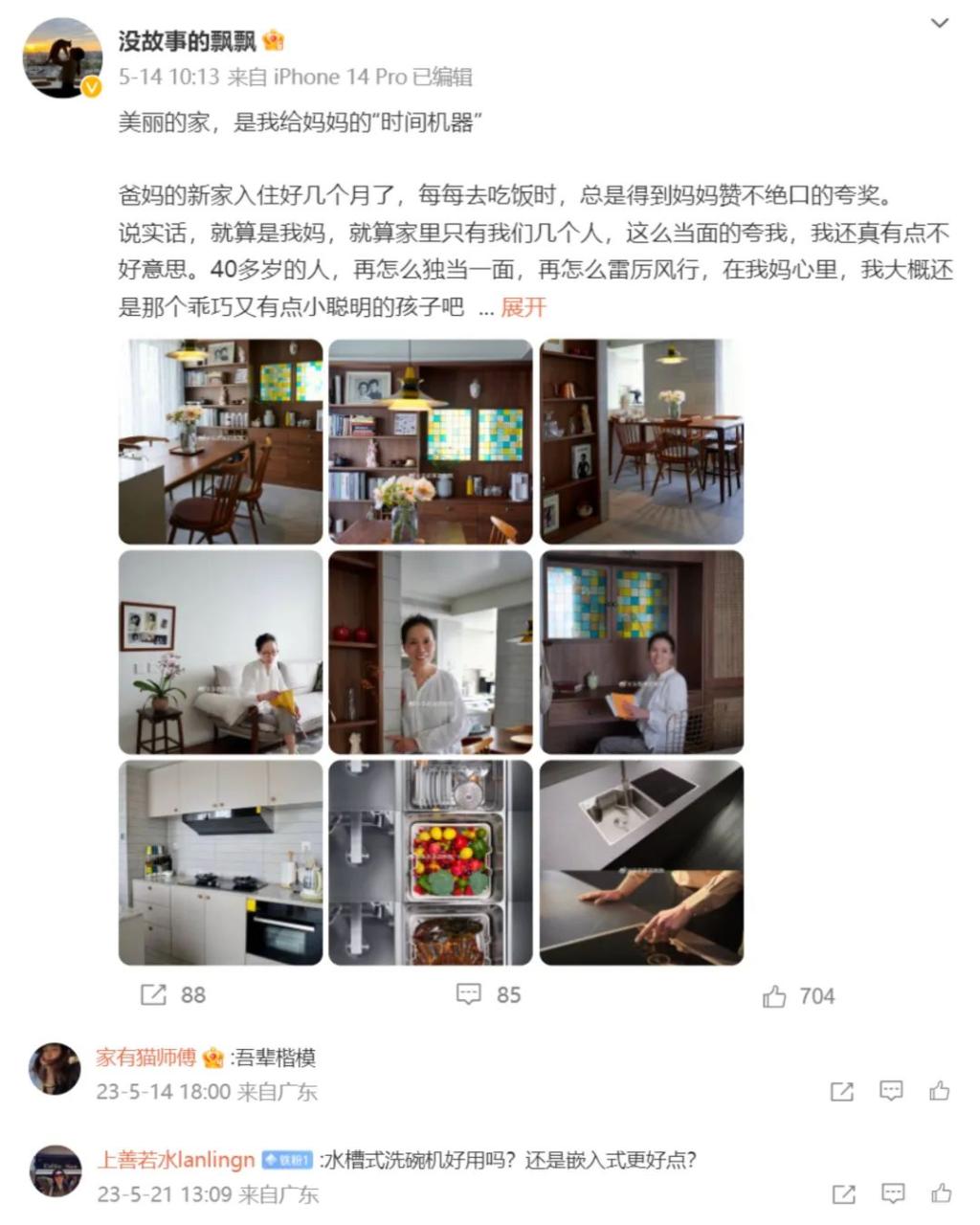View the photo of the woman smiling by the shelf
Viewport: 980px width, 1225px height.
(x=431, y=652)
